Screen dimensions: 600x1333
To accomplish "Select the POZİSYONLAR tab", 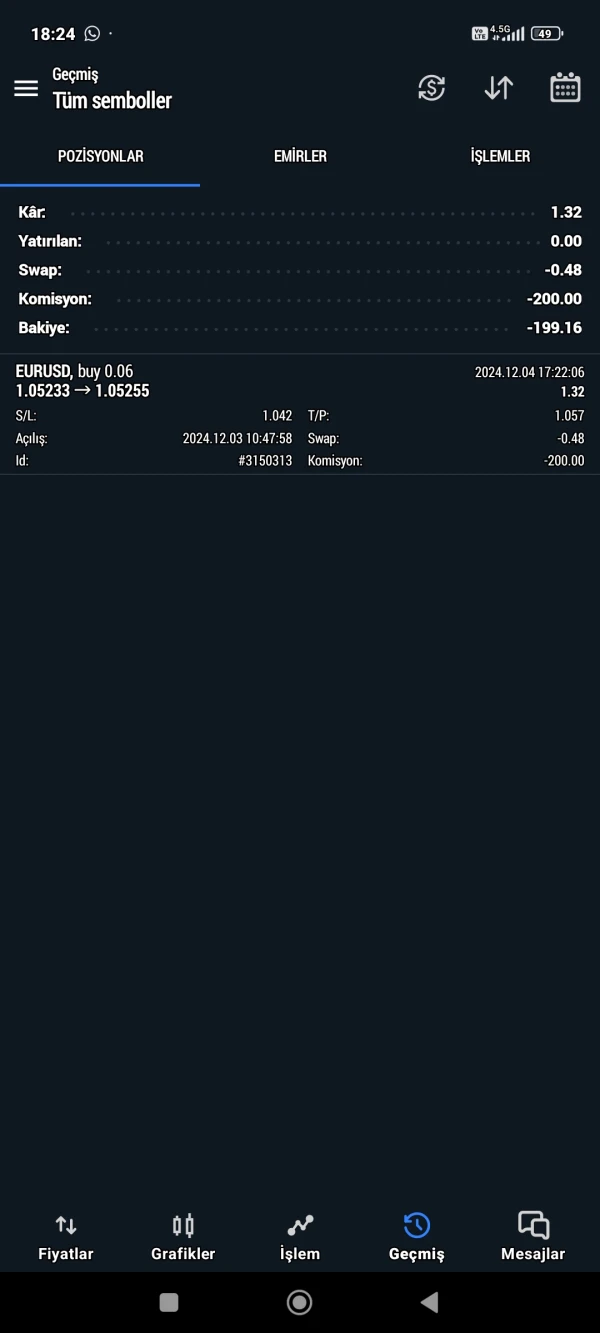I will (x=100, y=156).
